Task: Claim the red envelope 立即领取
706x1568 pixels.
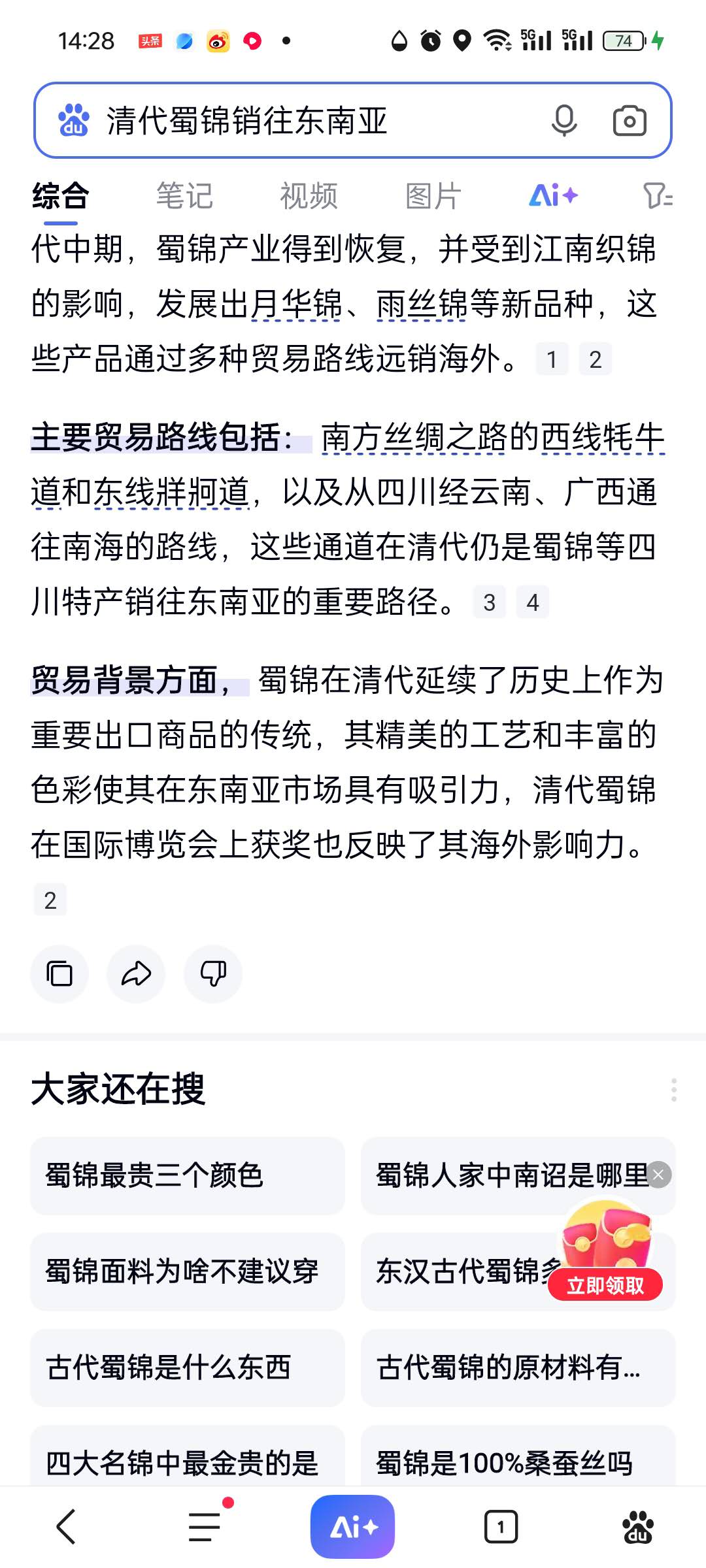Action: coord(605,1286)
